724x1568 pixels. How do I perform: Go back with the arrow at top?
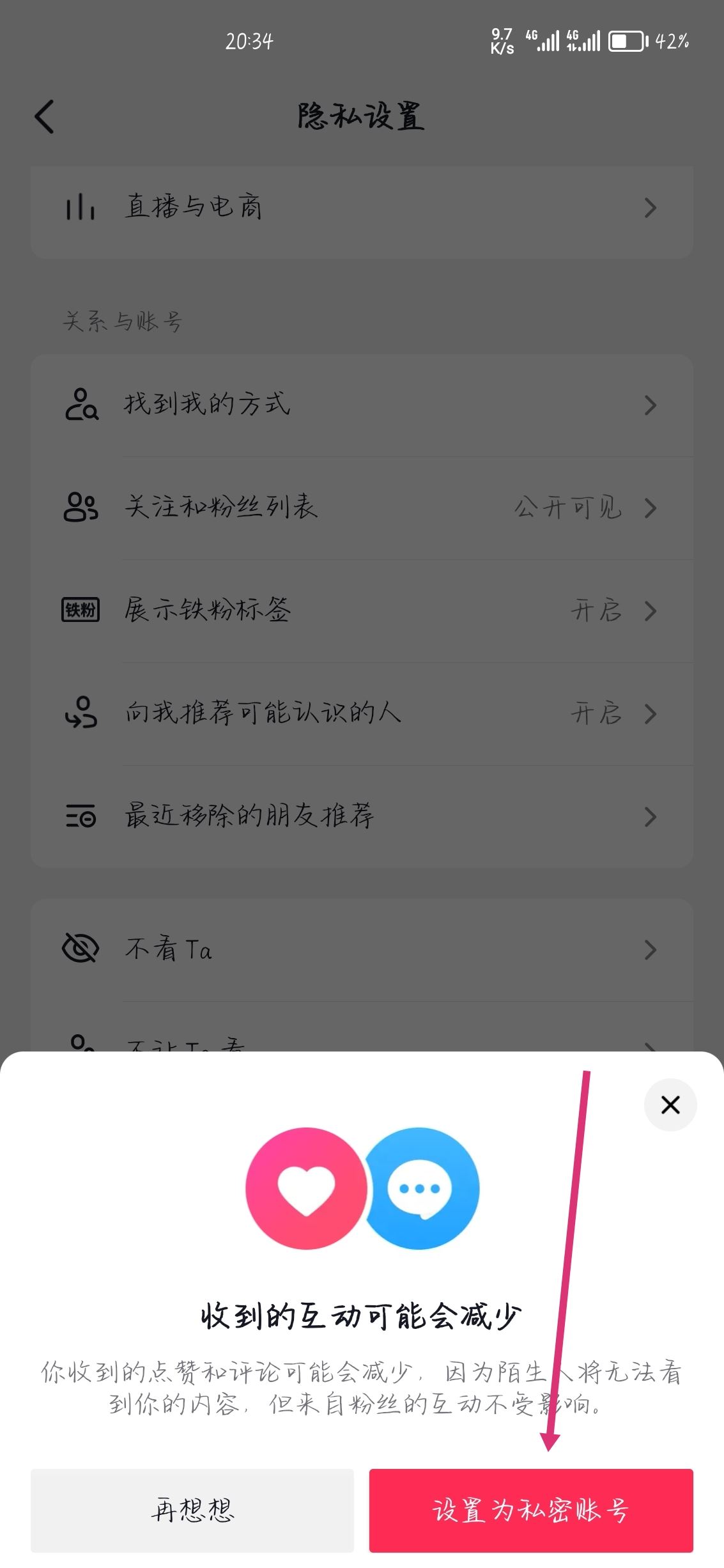click(x=45, y=118)
